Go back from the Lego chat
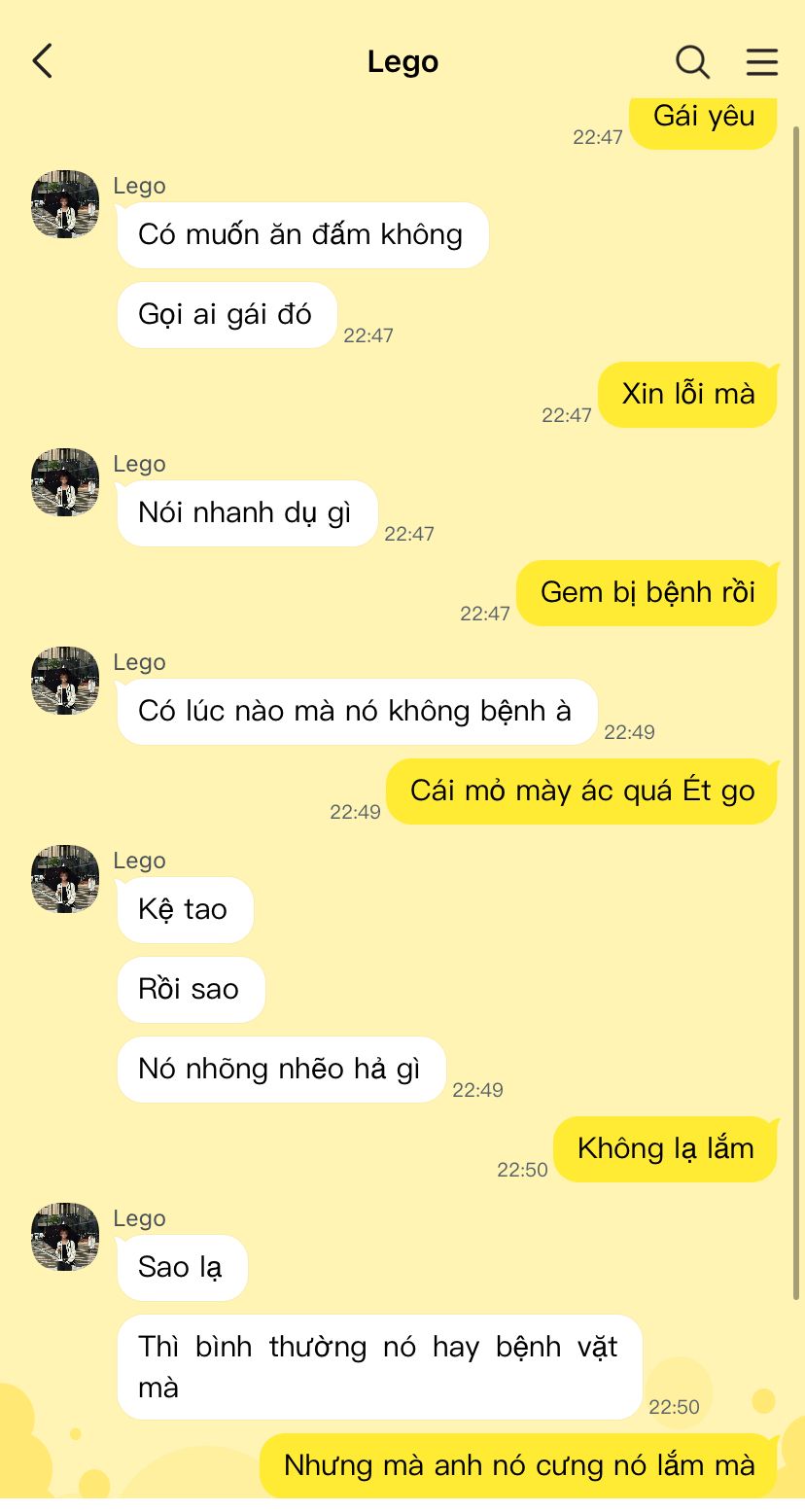 pos(42,61)
